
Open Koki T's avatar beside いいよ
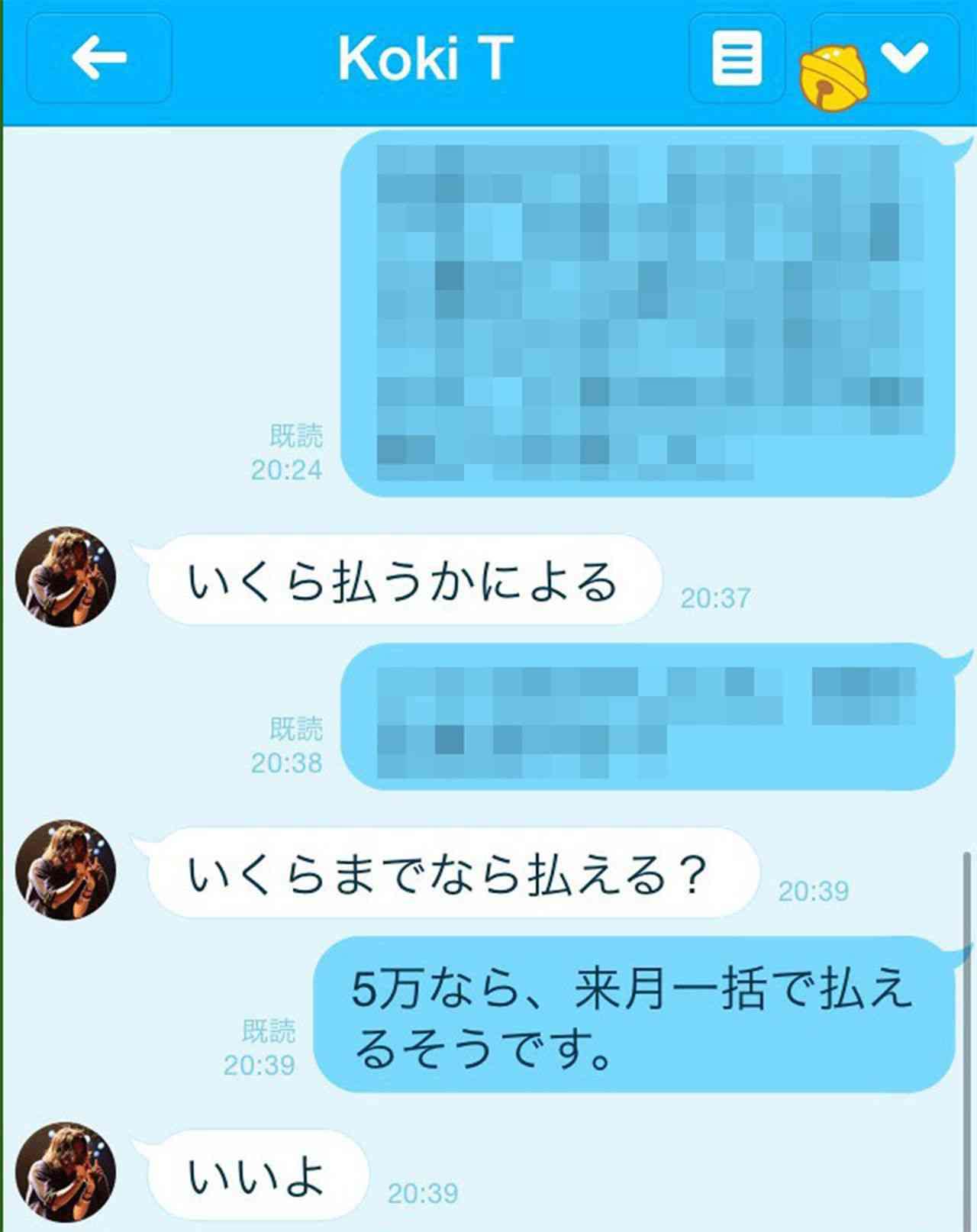[x=66, y=1172]
